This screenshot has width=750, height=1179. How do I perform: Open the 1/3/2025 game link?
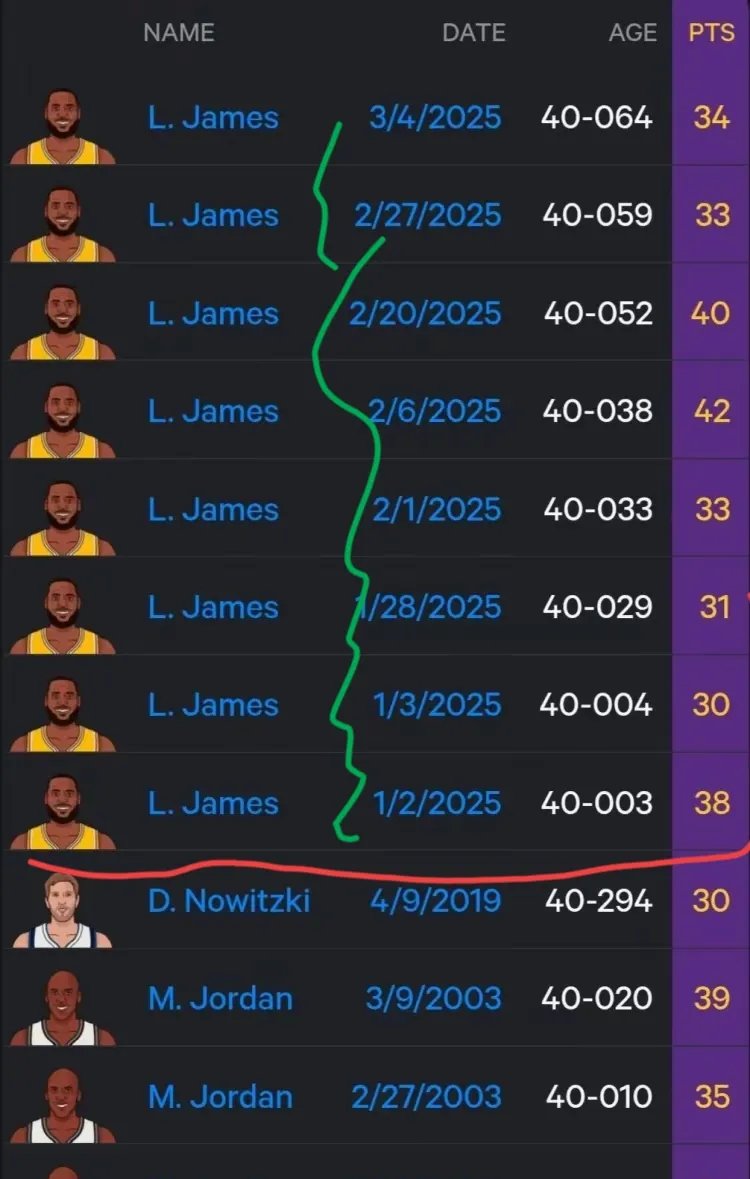coord(437,705)
